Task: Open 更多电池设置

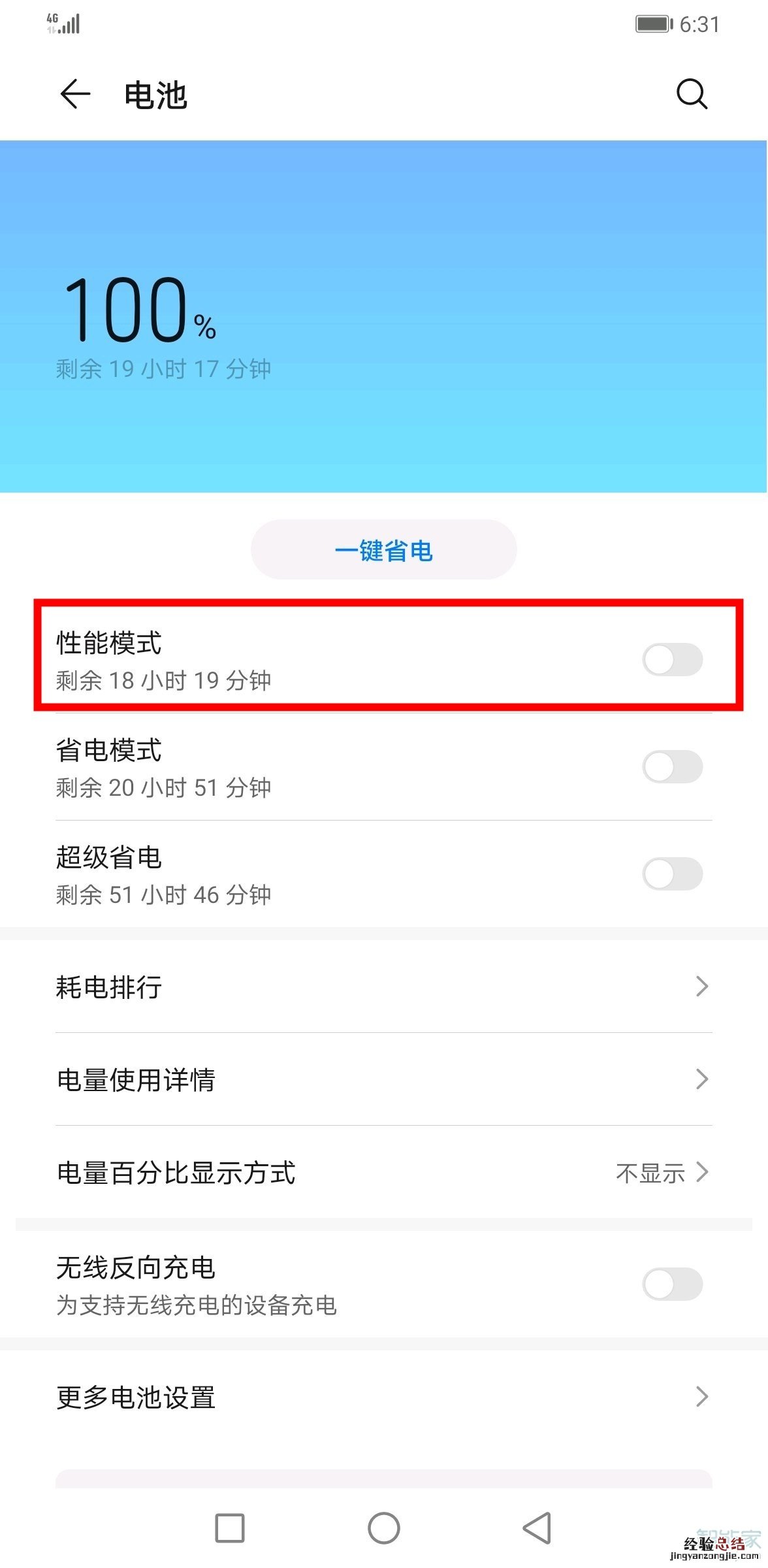Action: coord(384,1397)
